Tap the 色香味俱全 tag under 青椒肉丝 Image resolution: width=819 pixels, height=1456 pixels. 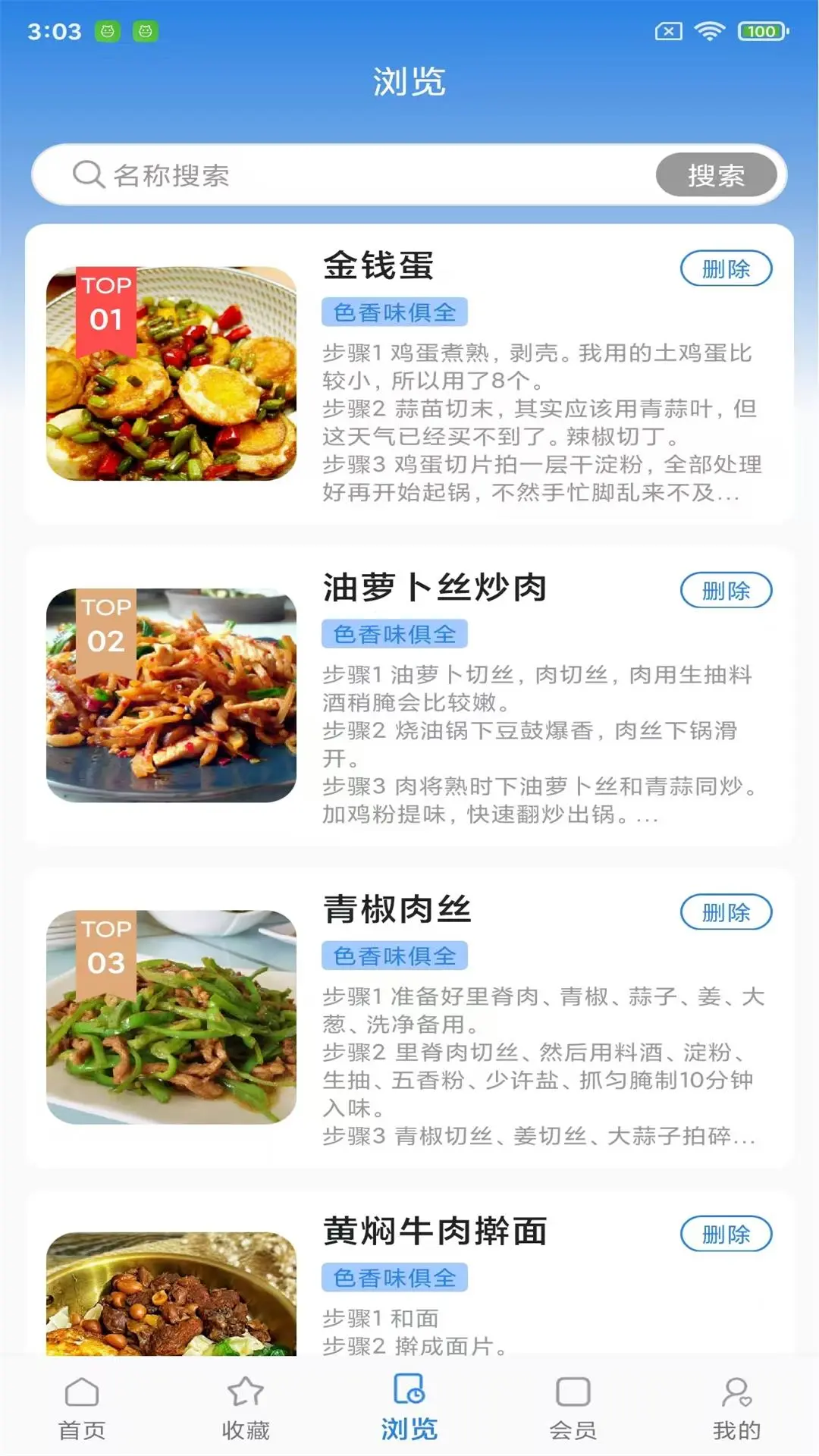pyautogui.click(x=395, y=955)
